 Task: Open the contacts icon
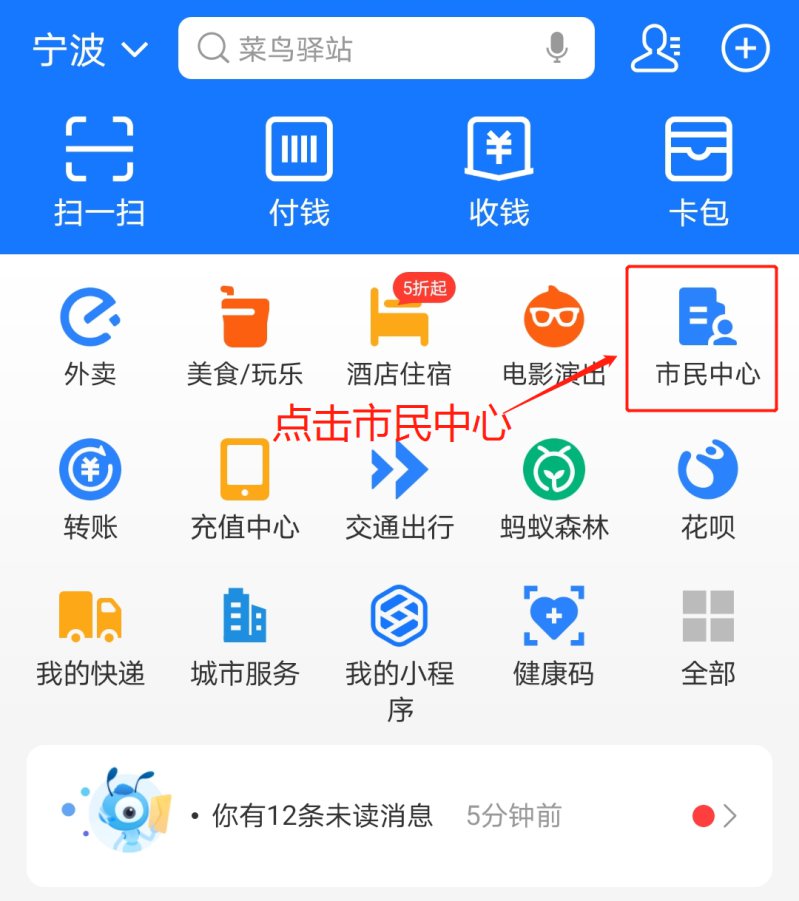click(655, 48)
